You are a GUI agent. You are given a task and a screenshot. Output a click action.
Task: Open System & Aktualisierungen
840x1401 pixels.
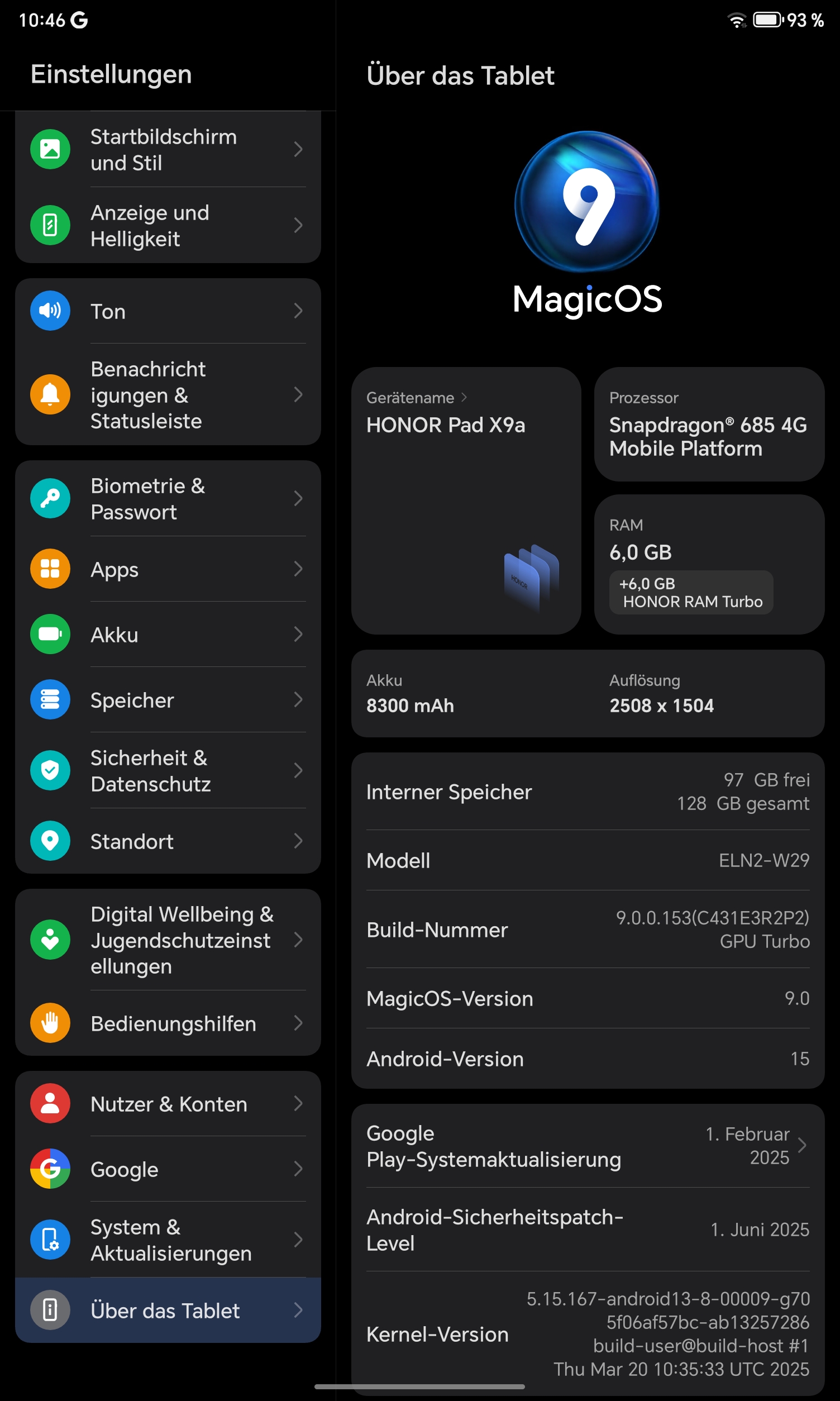(x=168, y=1240)
